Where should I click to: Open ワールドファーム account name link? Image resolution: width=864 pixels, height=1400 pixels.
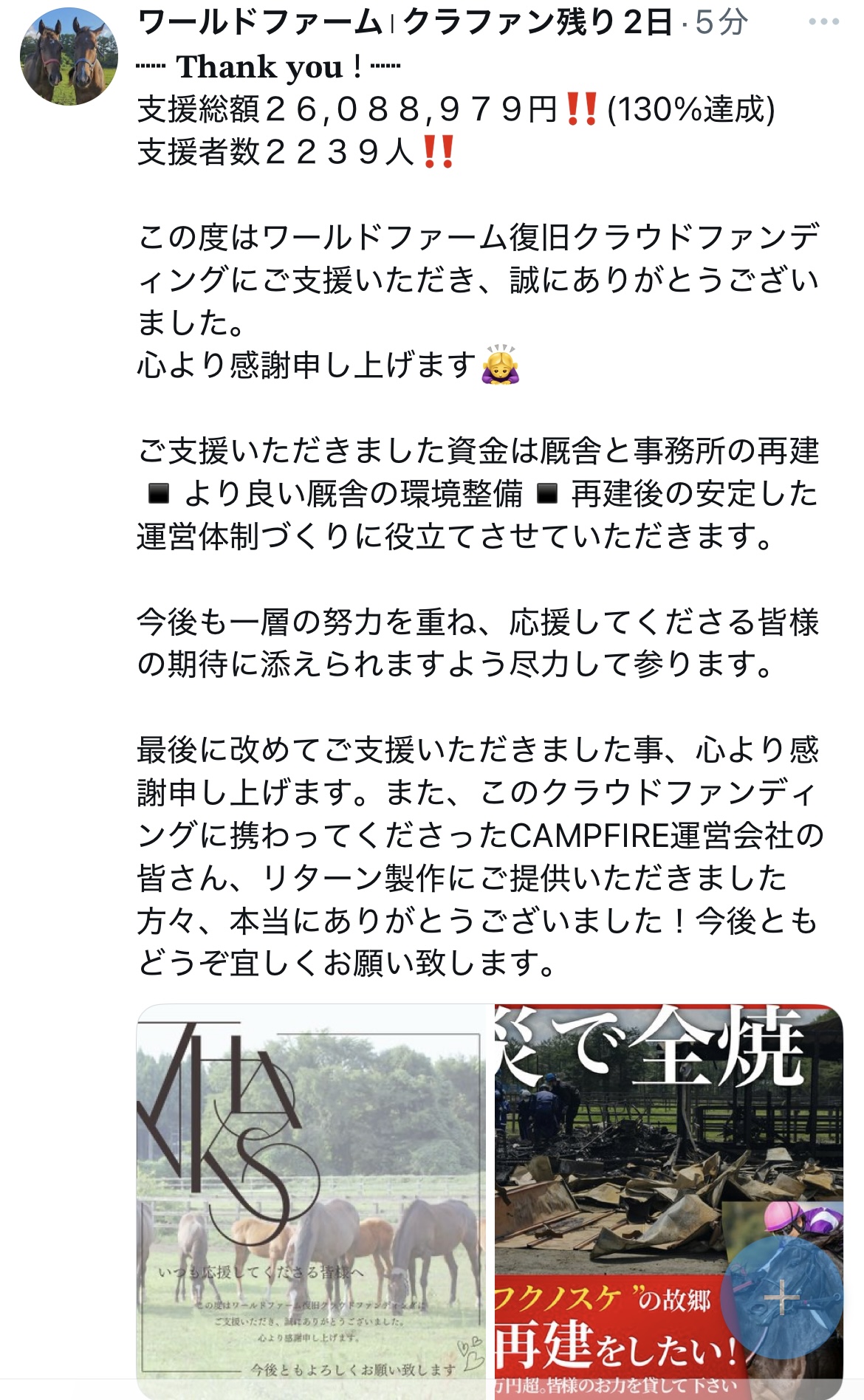point(405,22)
